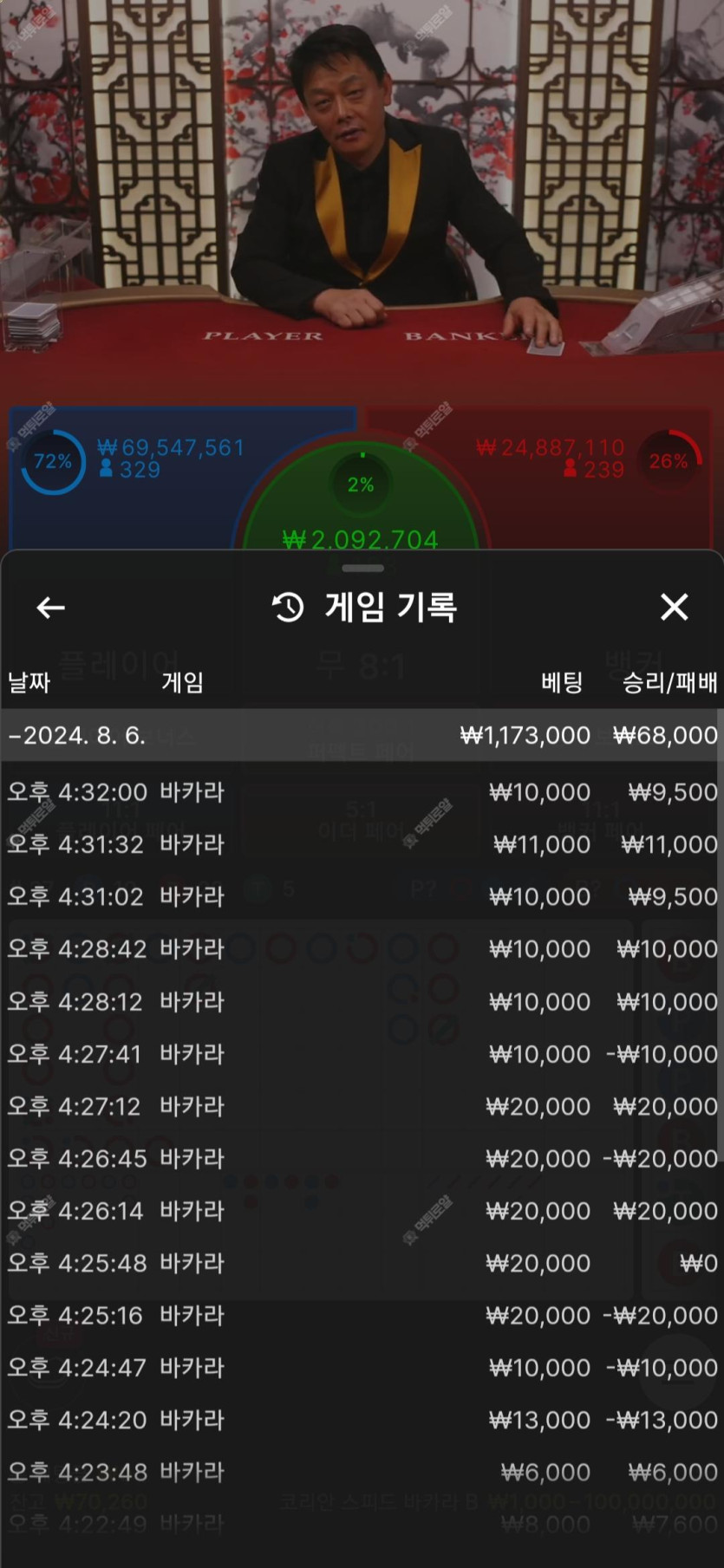This screenshot has height=1568, width=724.
Task: Open the 오후 4:24:20 바카라 record
Action: pos(362,1420)
